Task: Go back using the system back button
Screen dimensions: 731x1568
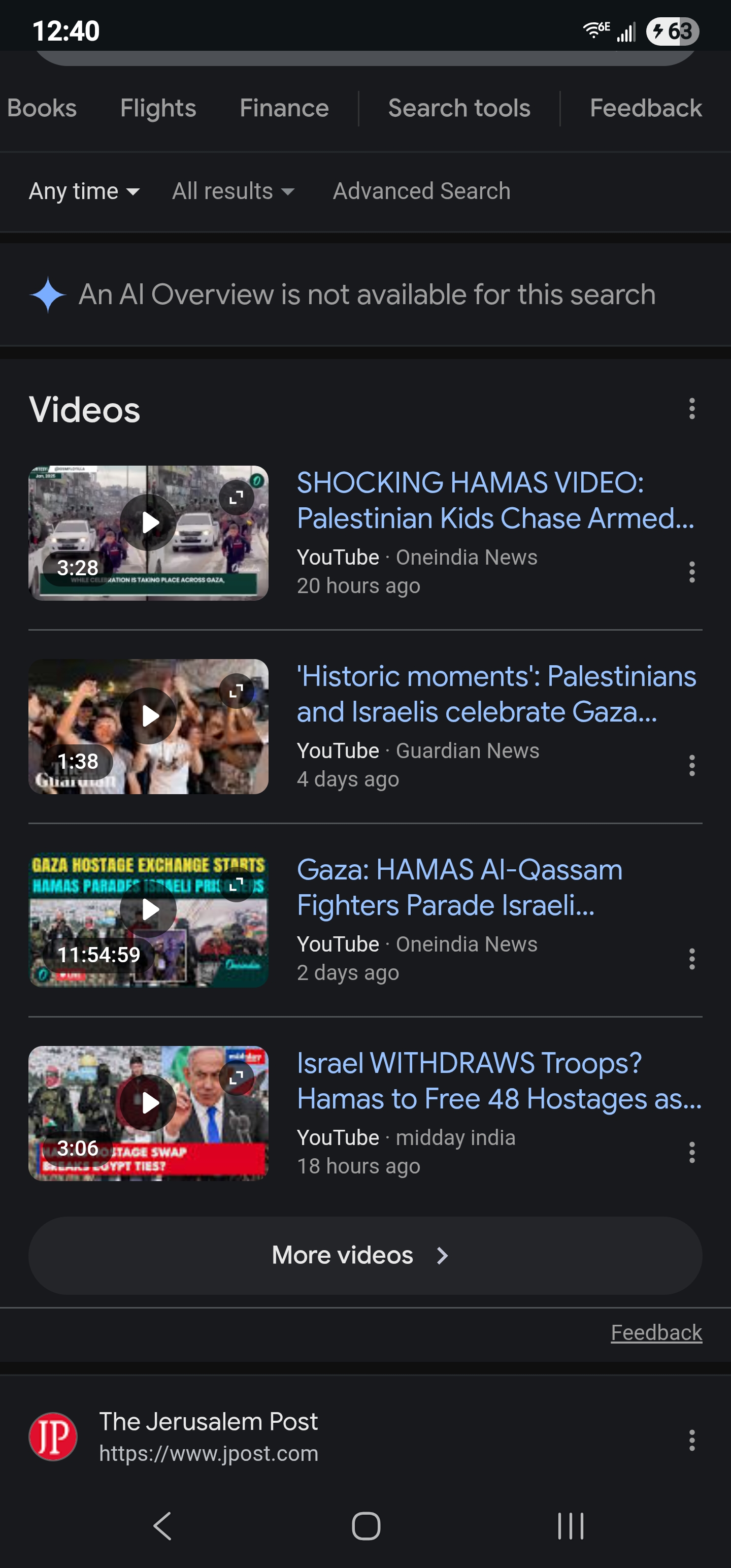Action: (162, 1526)
